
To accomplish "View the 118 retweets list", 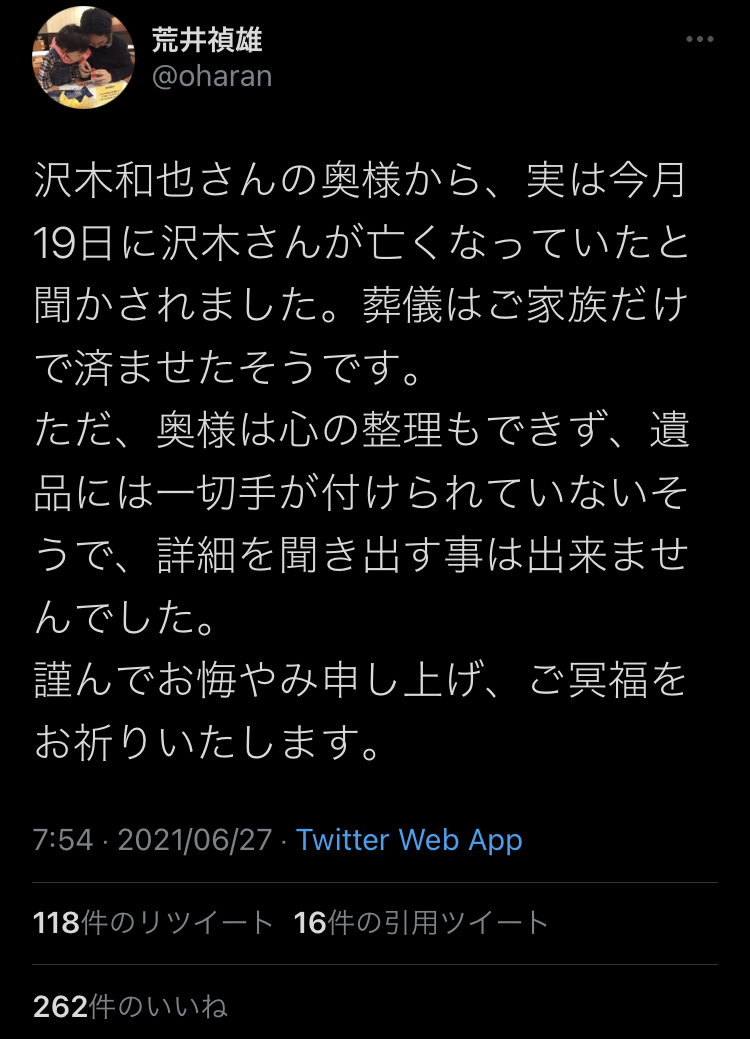I will pyautogui.click(x=153, y=923).
